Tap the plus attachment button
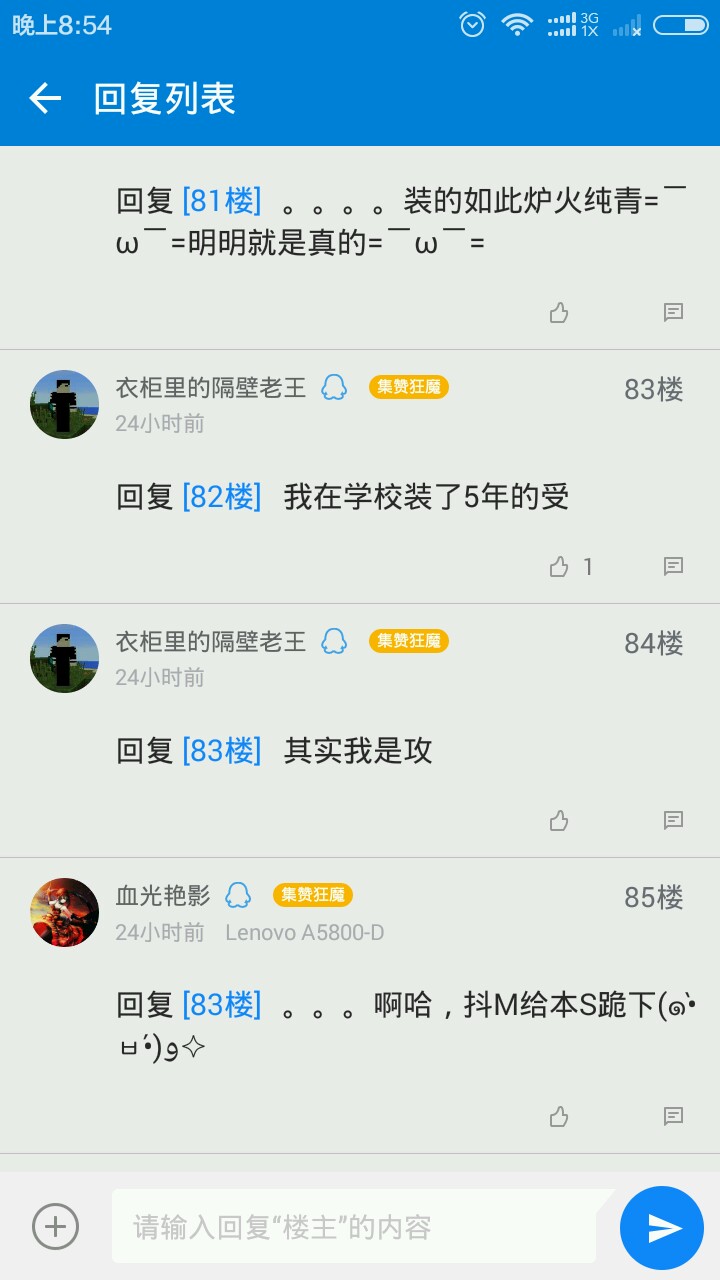 click(55, 1226)
